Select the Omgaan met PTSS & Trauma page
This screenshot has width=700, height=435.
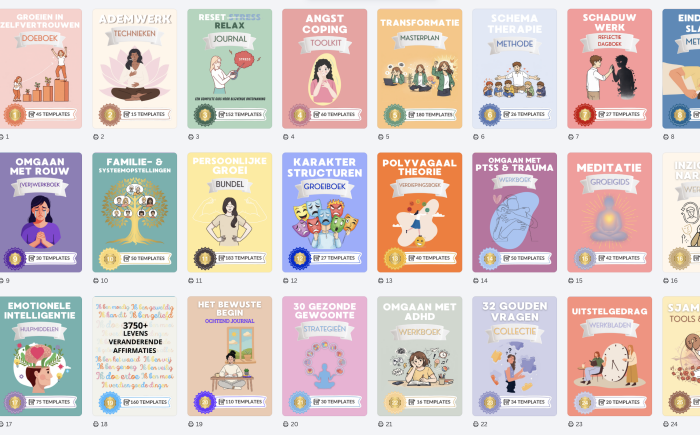514,212
